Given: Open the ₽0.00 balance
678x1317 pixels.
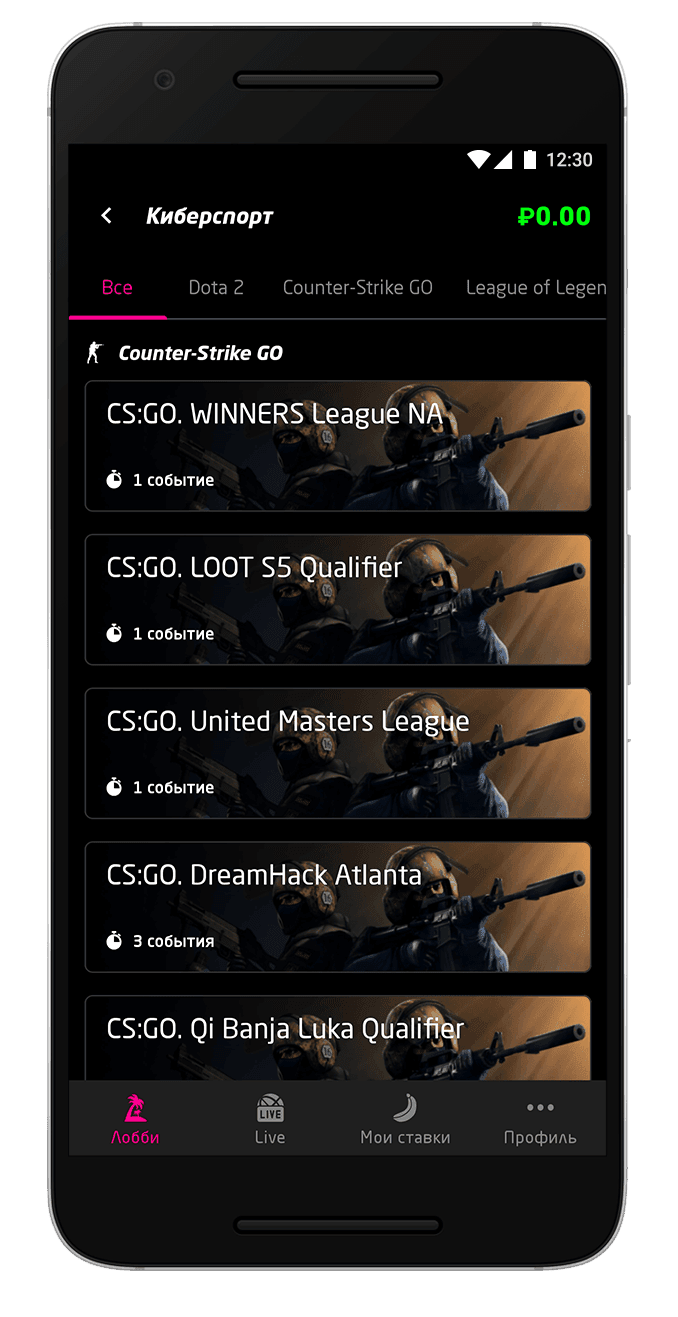Looking at the screenshot, I should point(554,216).
